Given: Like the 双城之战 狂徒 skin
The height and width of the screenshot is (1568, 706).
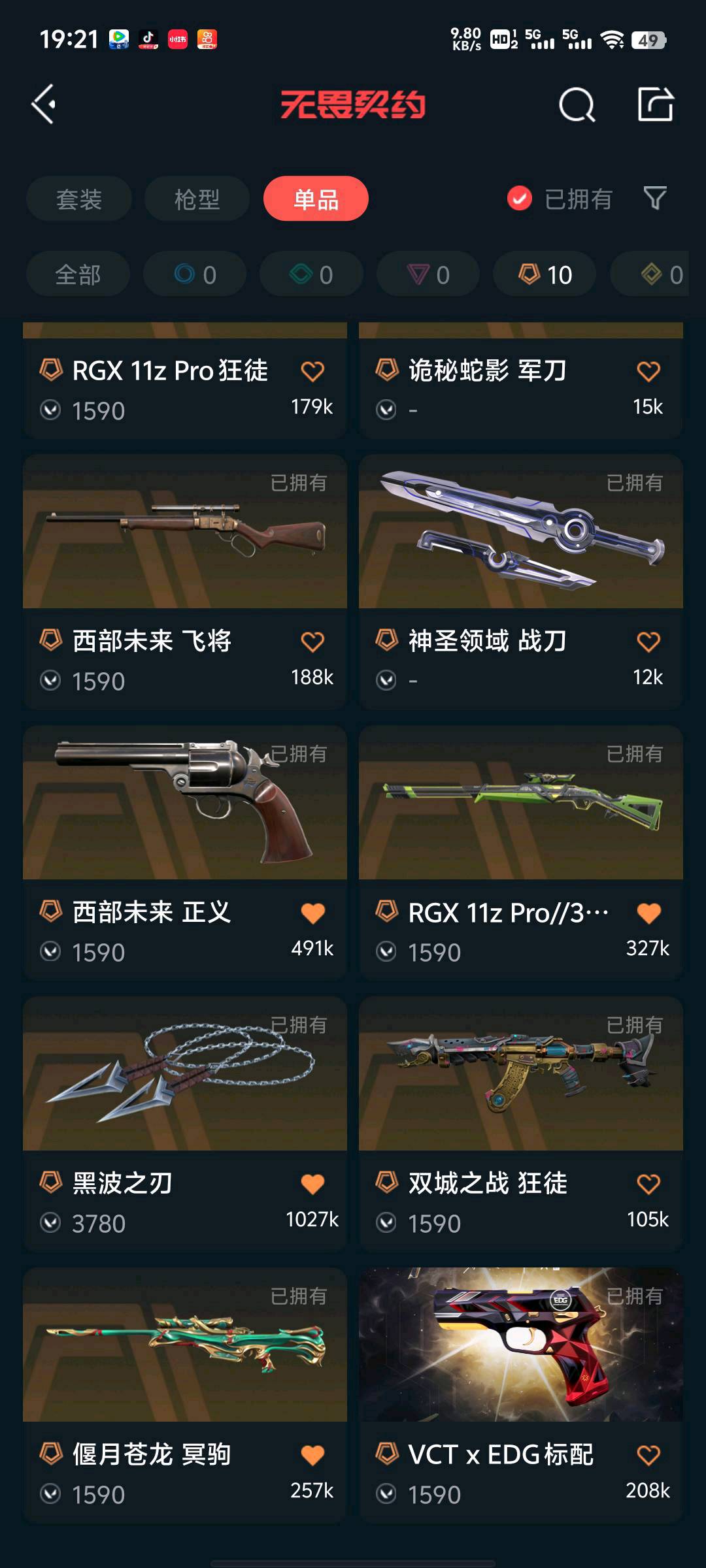Looking at the screenshot, I should click(x=648, y=1184).
